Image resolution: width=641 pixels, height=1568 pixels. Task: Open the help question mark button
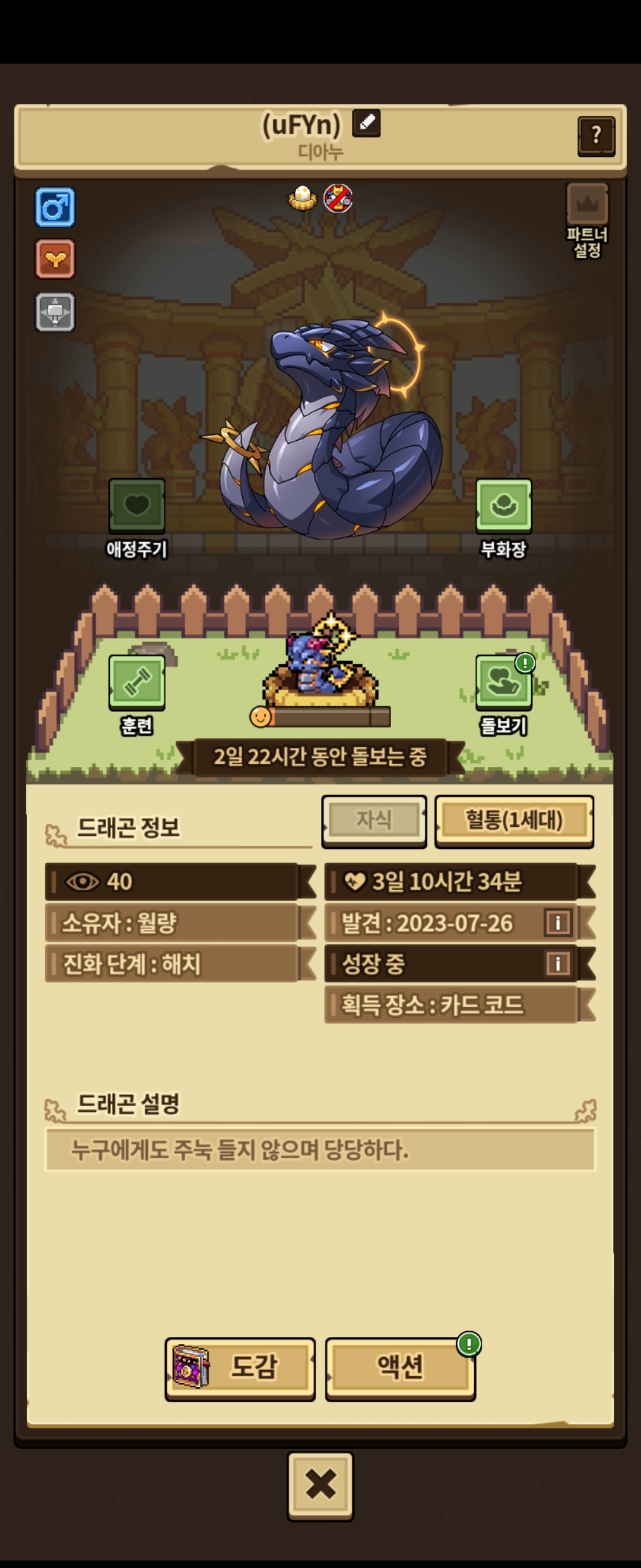pyautogui.click(x=595, y=136)
